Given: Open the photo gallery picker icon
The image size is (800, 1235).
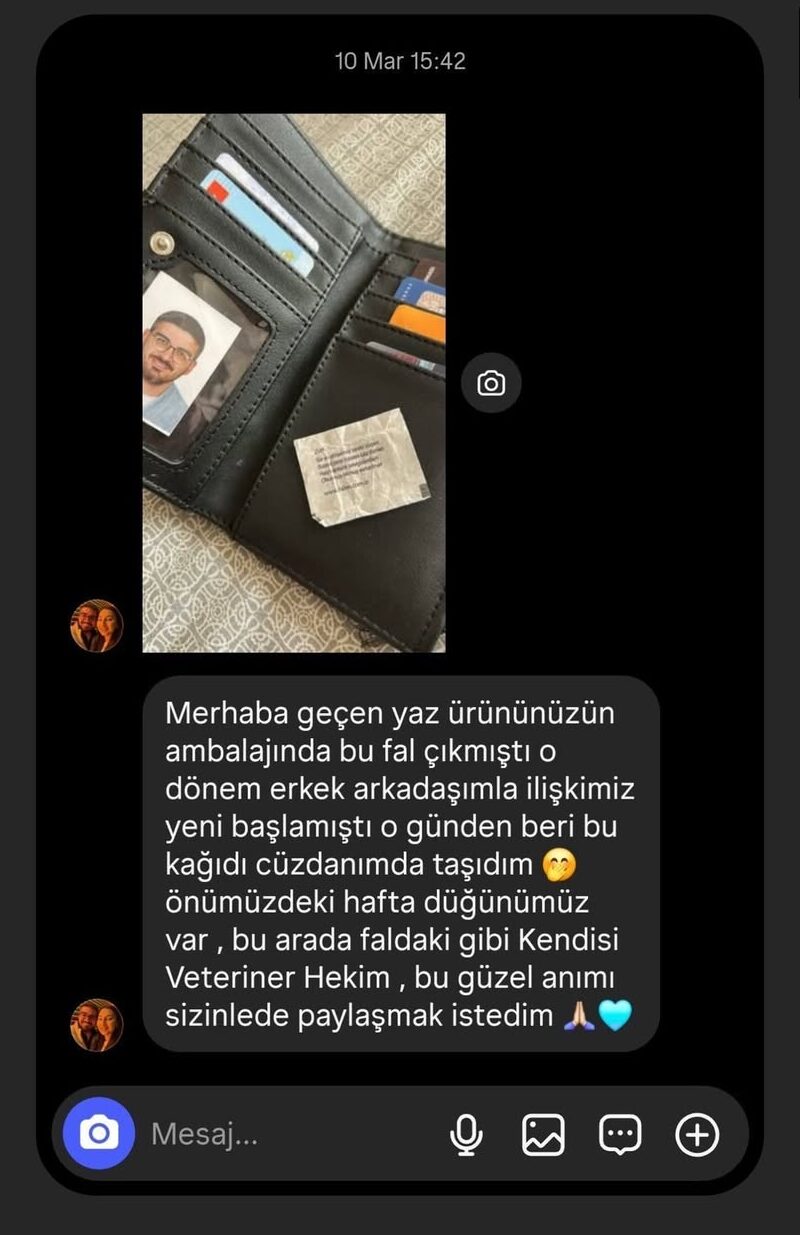Looking at the screenshot, I should pyautogui.click(x=543, y=1132).
